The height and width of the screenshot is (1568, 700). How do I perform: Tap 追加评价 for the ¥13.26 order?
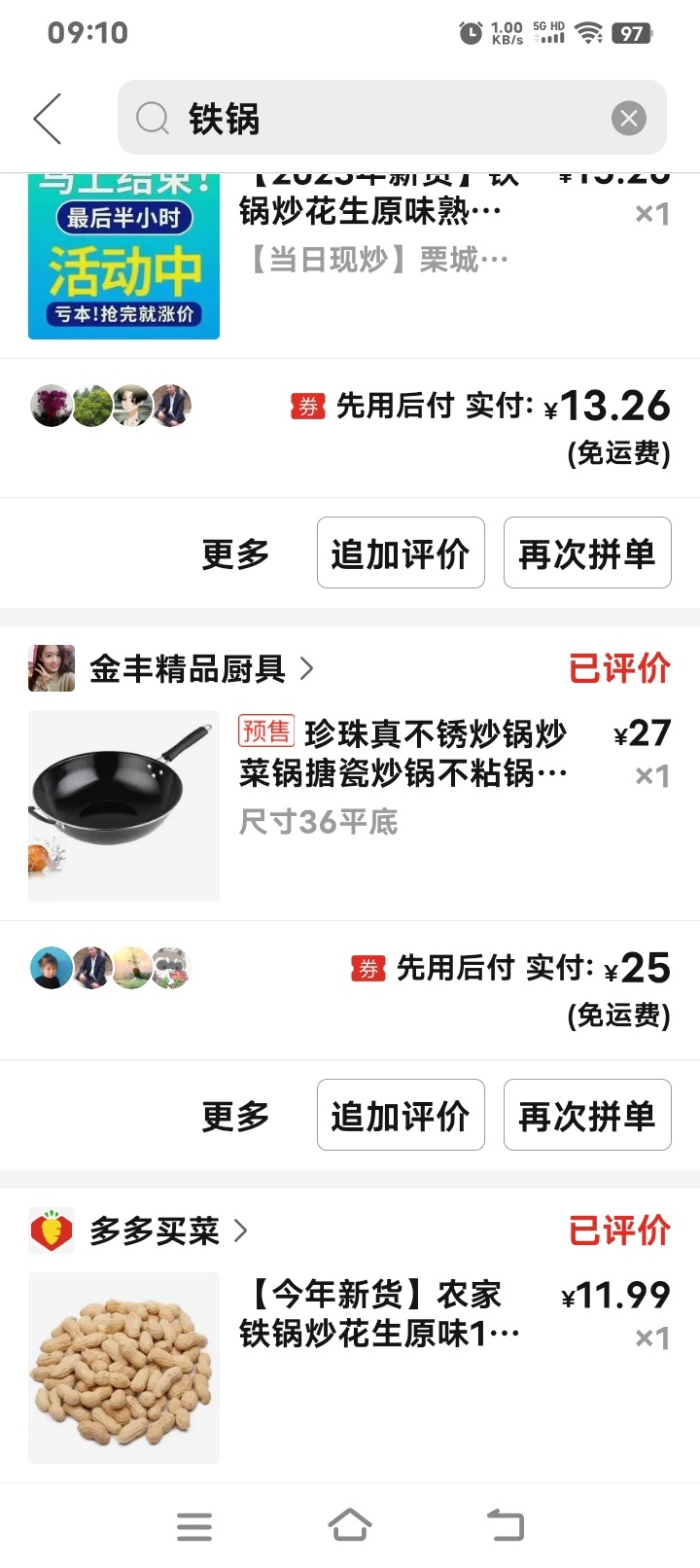(x=401, y=553)
